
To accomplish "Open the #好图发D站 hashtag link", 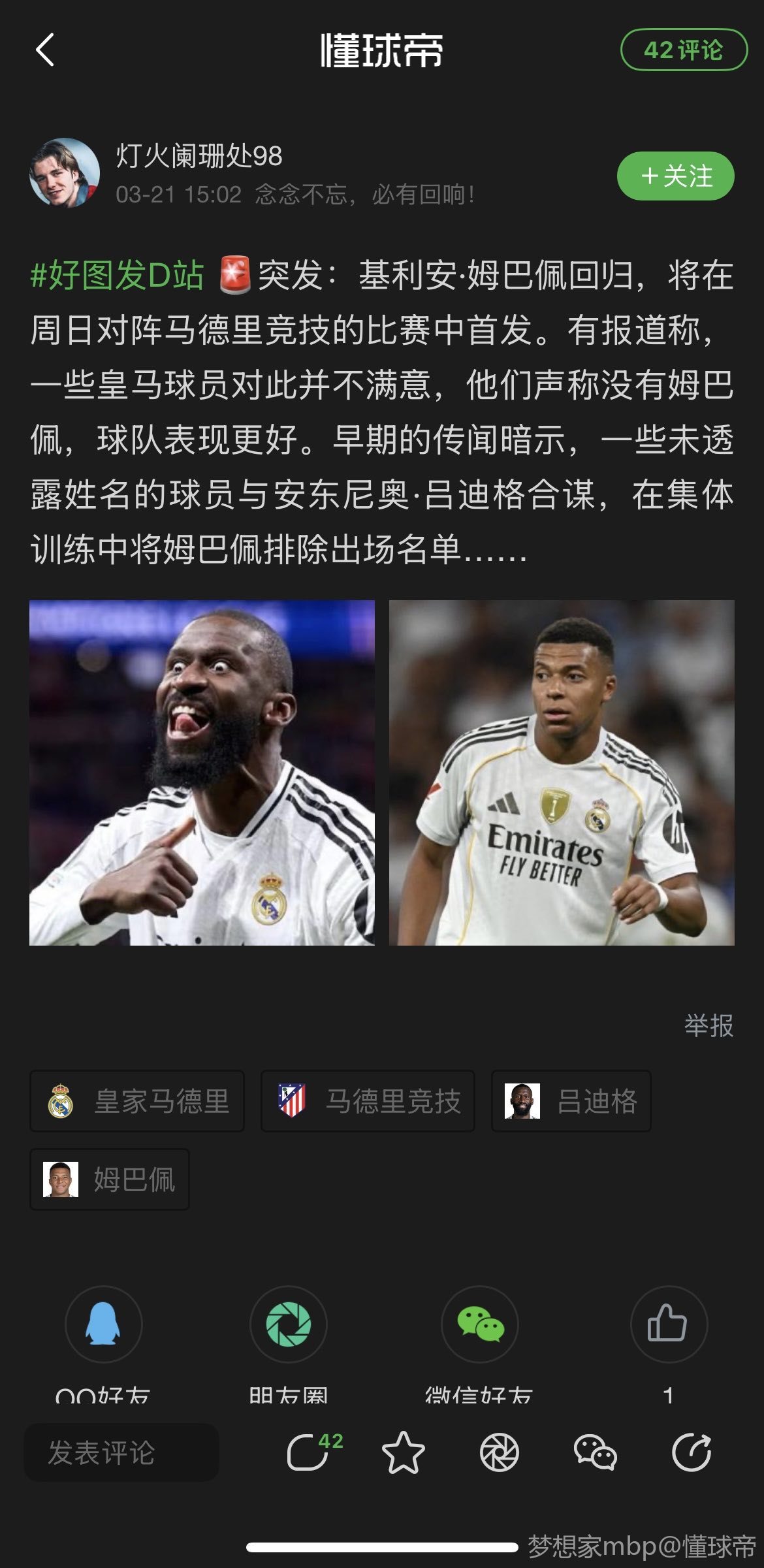I will (118, 275).
